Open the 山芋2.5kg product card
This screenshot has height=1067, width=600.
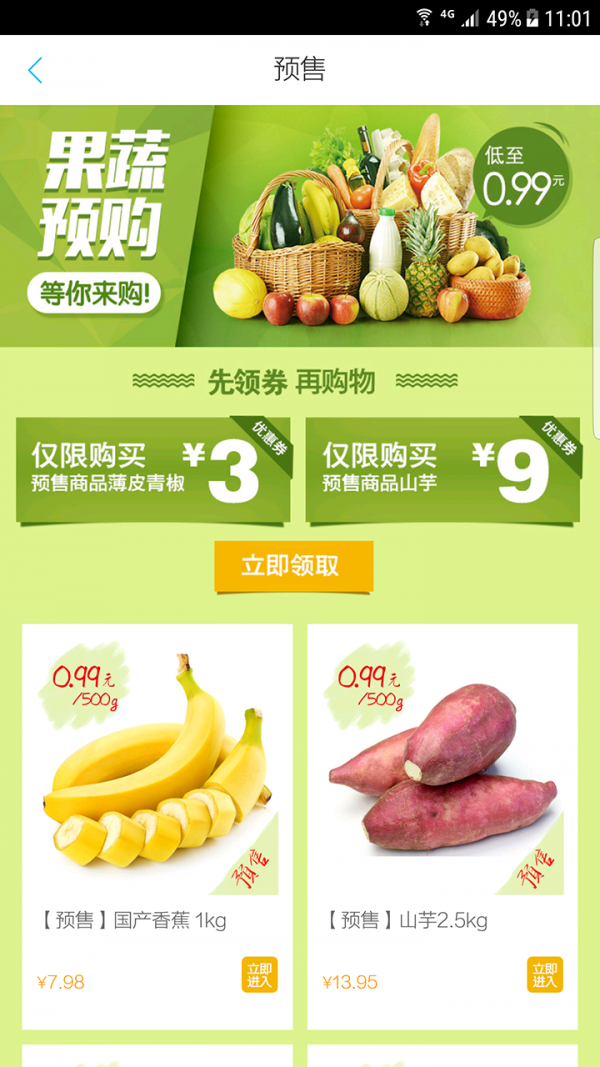pyautogui.click(x=442, y=800)
